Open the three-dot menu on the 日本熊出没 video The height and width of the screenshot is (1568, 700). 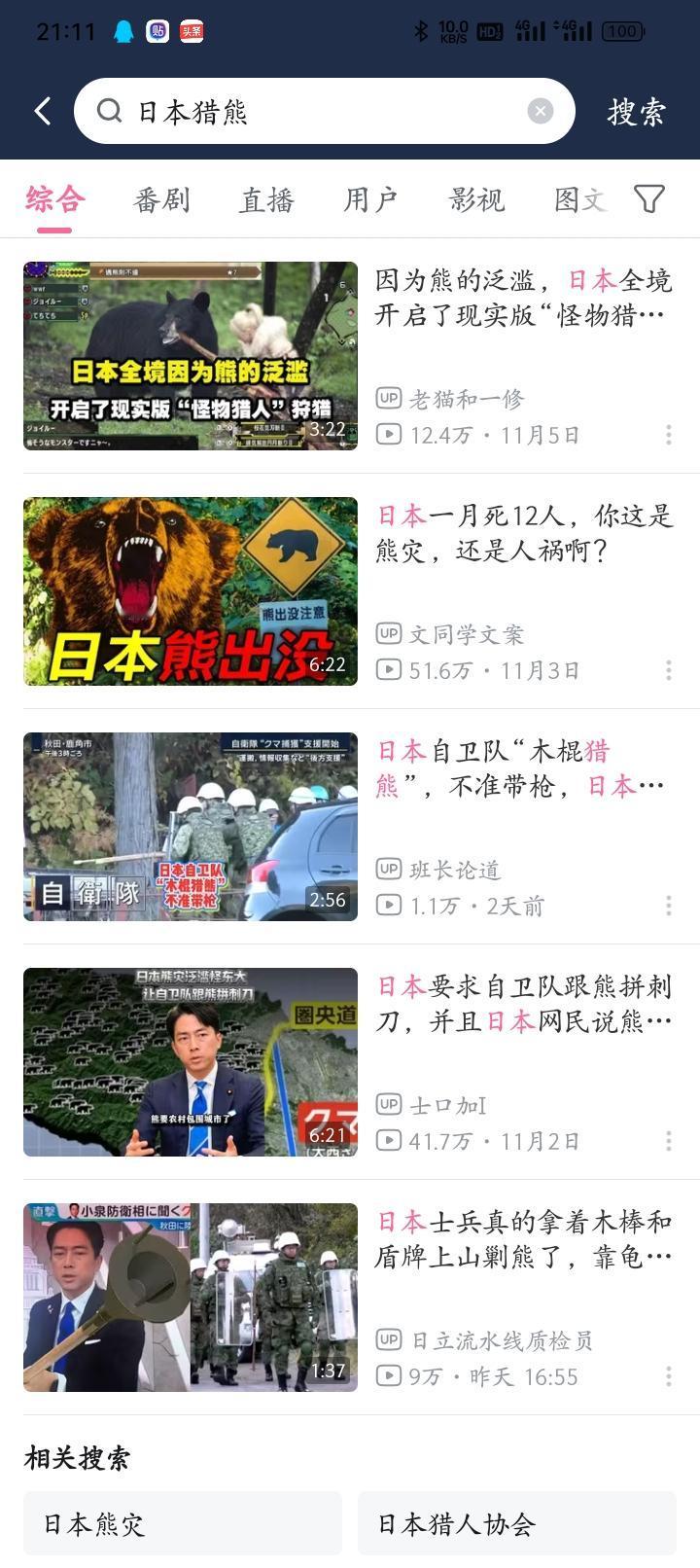668,670
